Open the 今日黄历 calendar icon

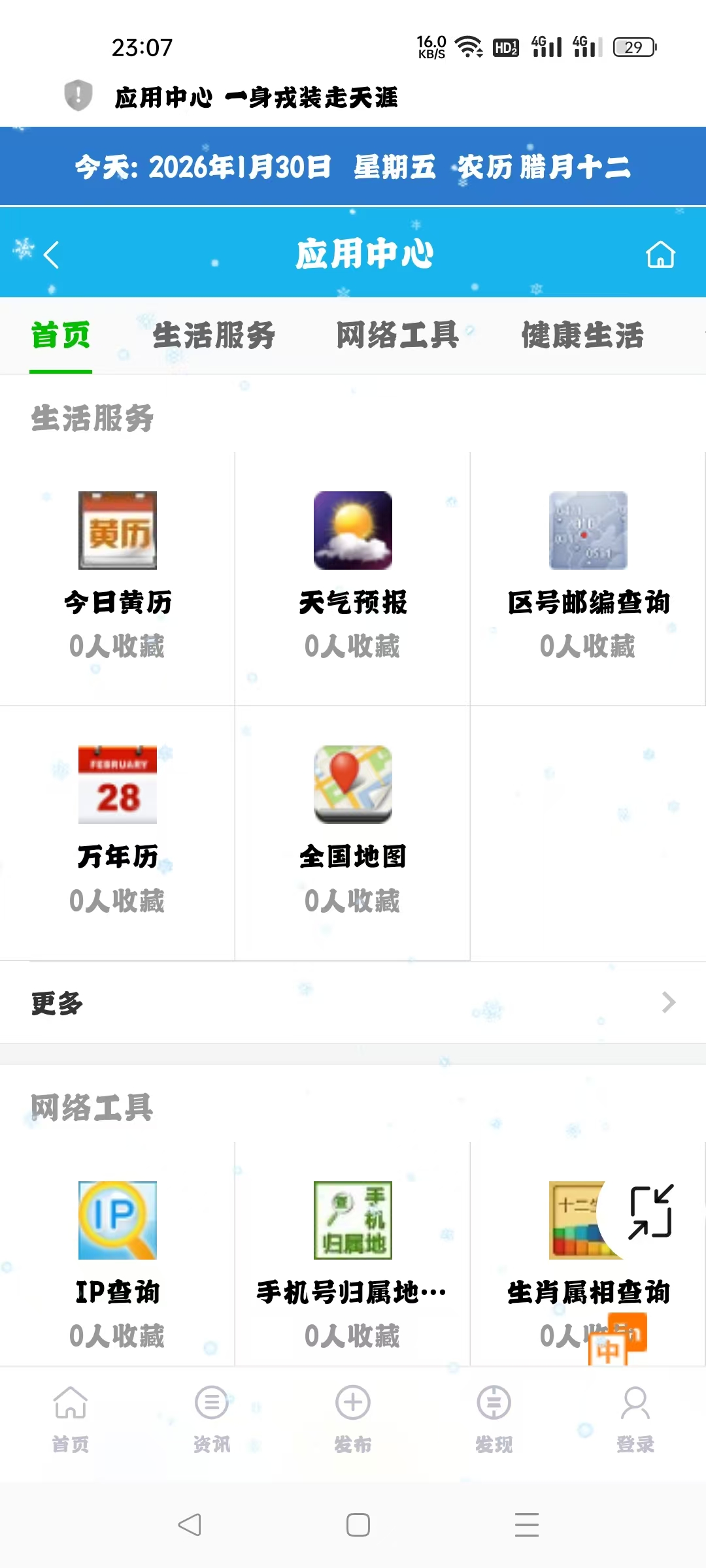click(118, 531)
